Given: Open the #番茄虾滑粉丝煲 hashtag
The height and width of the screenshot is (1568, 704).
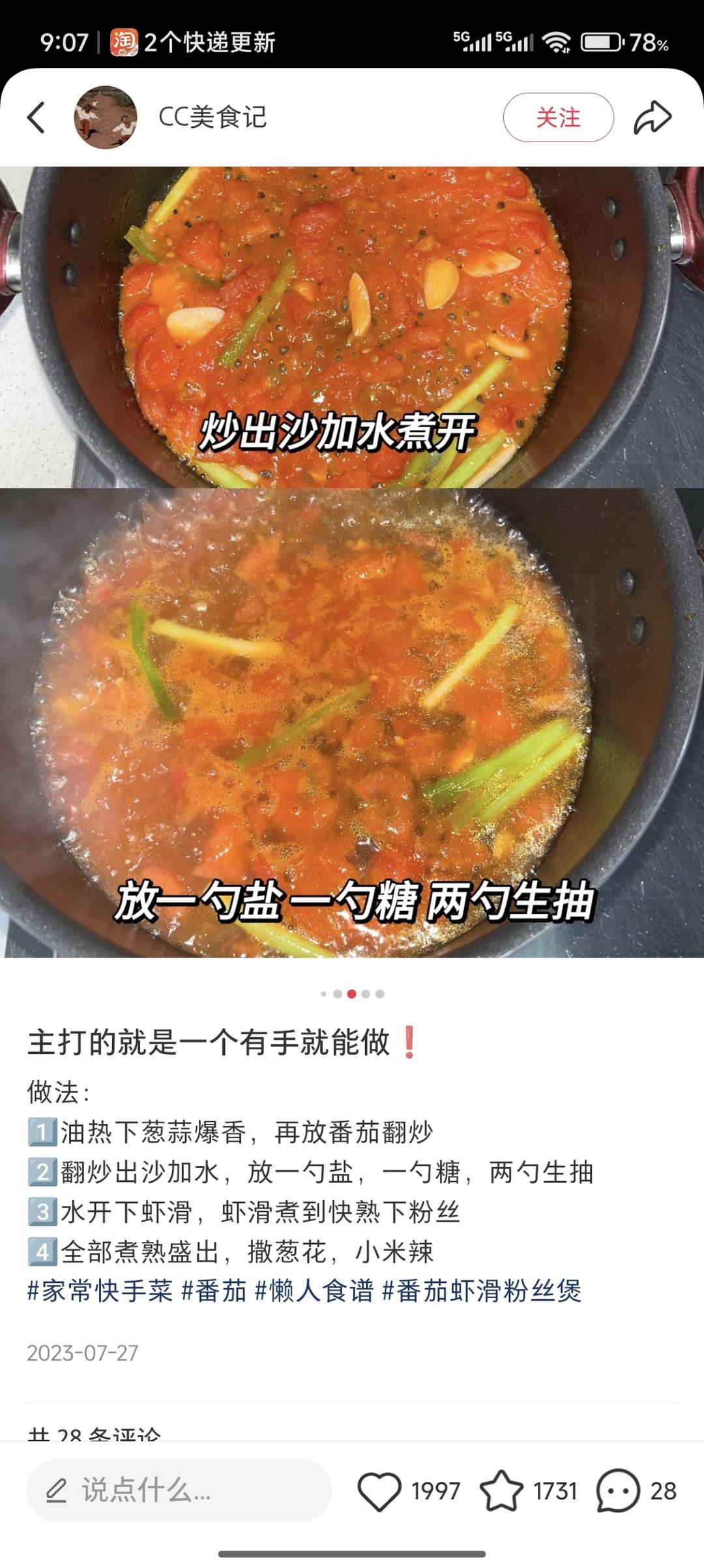Looking at the screenshot, I should 482,1291.
